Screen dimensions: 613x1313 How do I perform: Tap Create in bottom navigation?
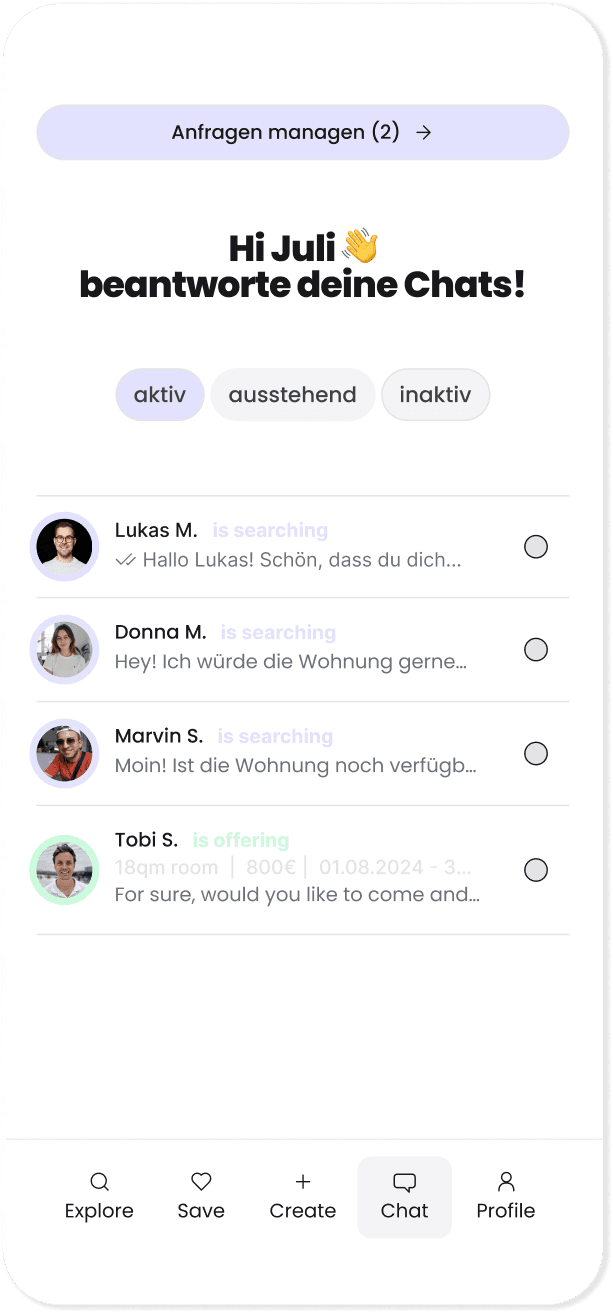tap(303, 1197)
